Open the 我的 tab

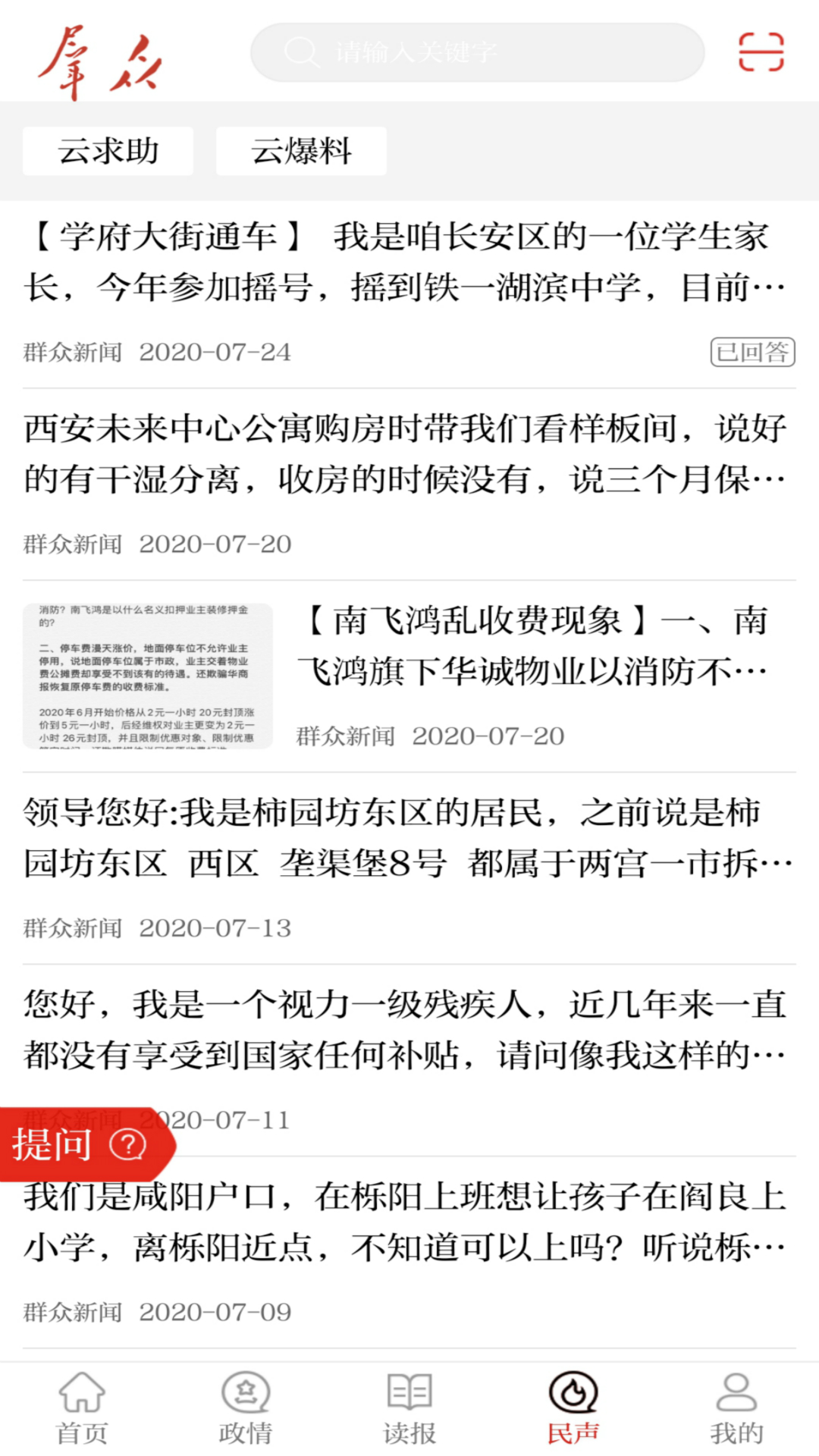737,1408
